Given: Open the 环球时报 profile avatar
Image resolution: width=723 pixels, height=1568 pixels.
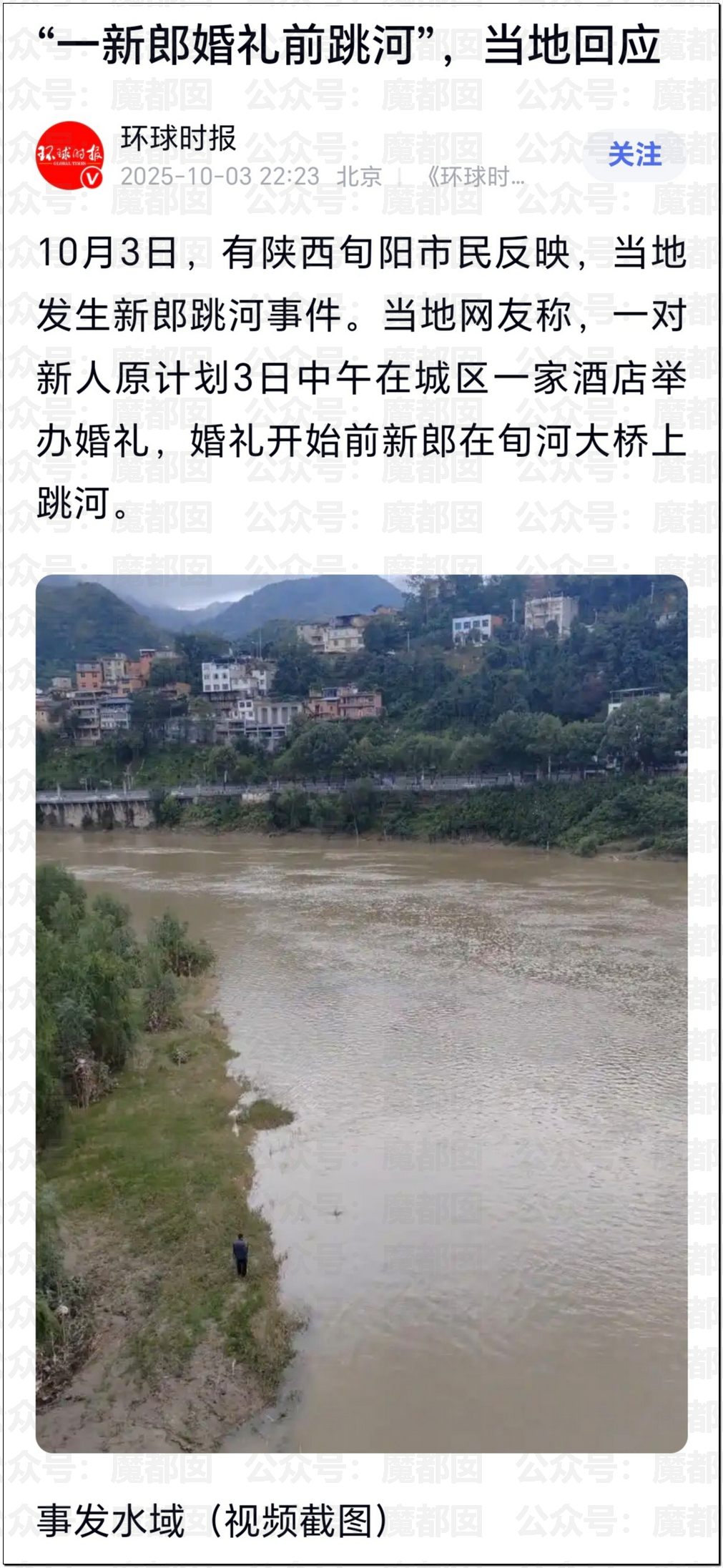Looking at the screenshot, I should [x=70, y=155].
